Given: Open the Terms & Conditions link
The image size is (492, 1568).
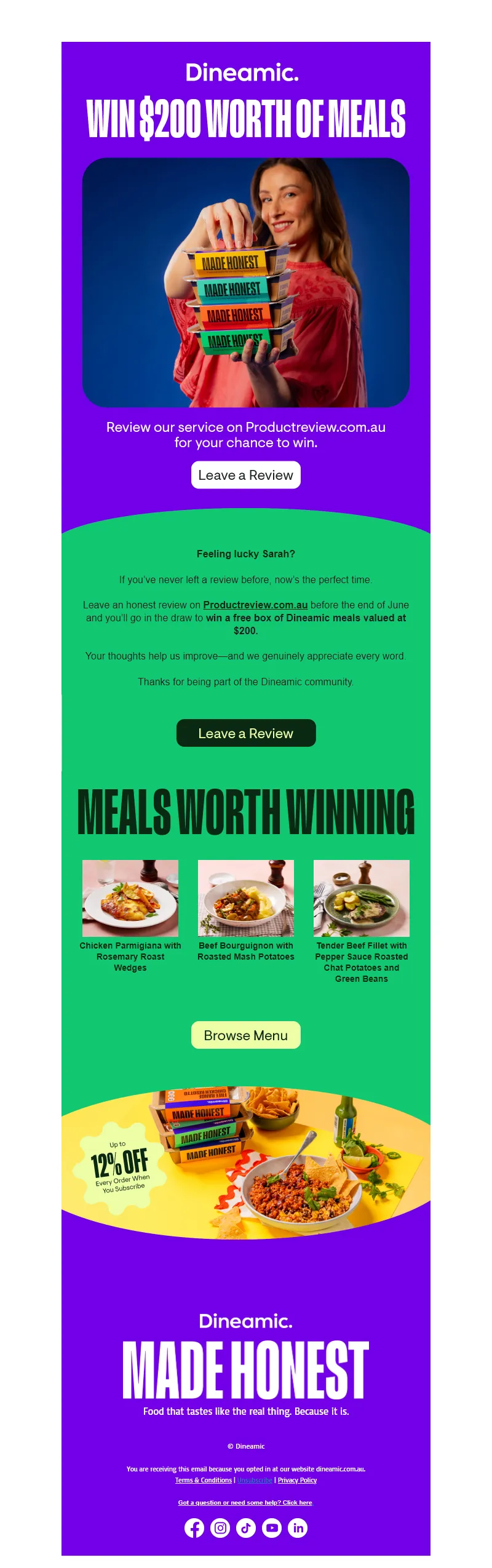Looking at the screenshot, I should pos(204,1480).
